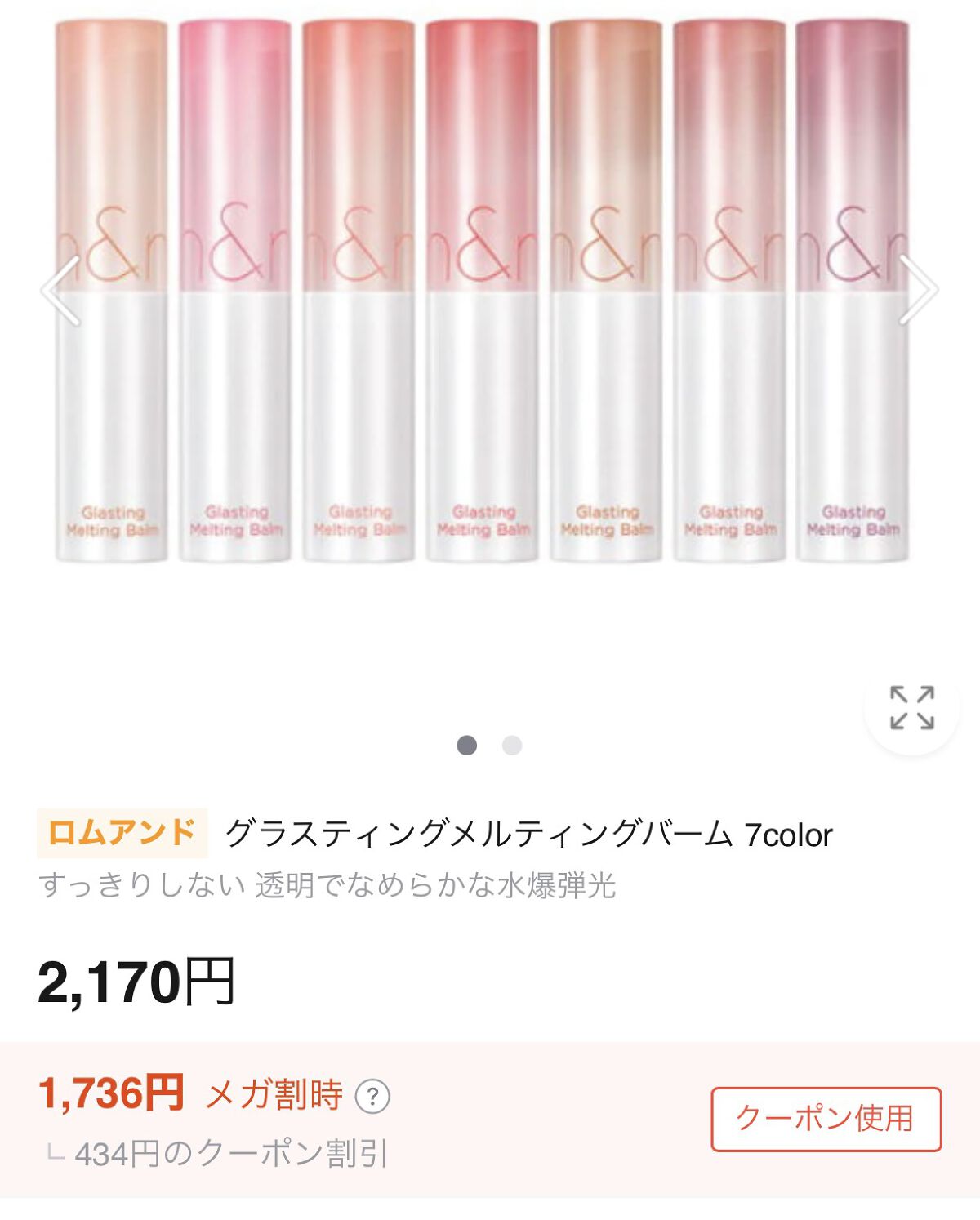Open the ロムアンド brand link

[x=122, y=833]
